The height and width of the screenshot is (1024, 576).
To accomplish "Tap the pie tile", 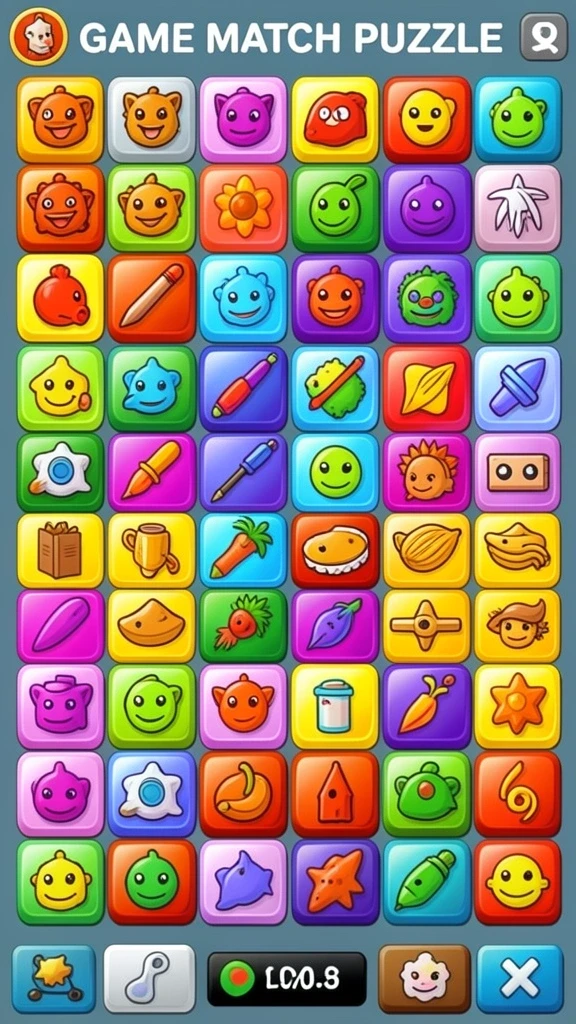I will point(335,550).
